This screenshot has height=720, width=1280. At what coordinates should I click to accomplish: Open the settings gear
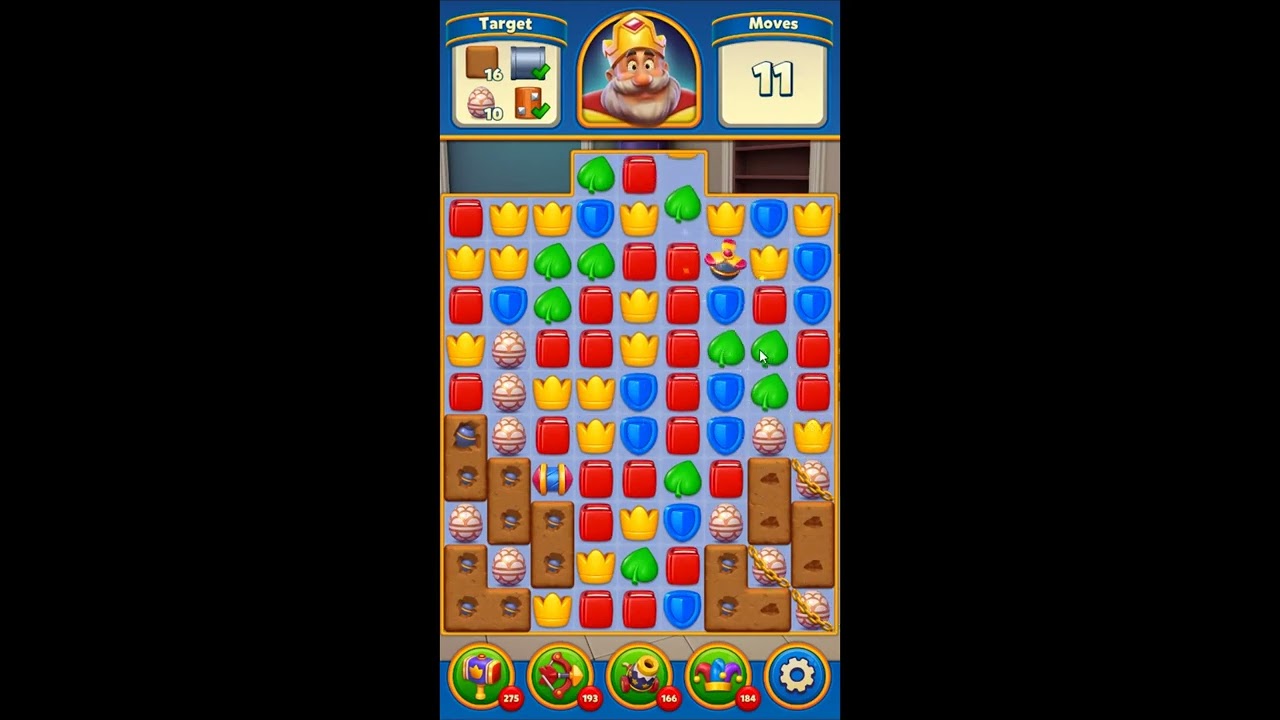(797, 674)
